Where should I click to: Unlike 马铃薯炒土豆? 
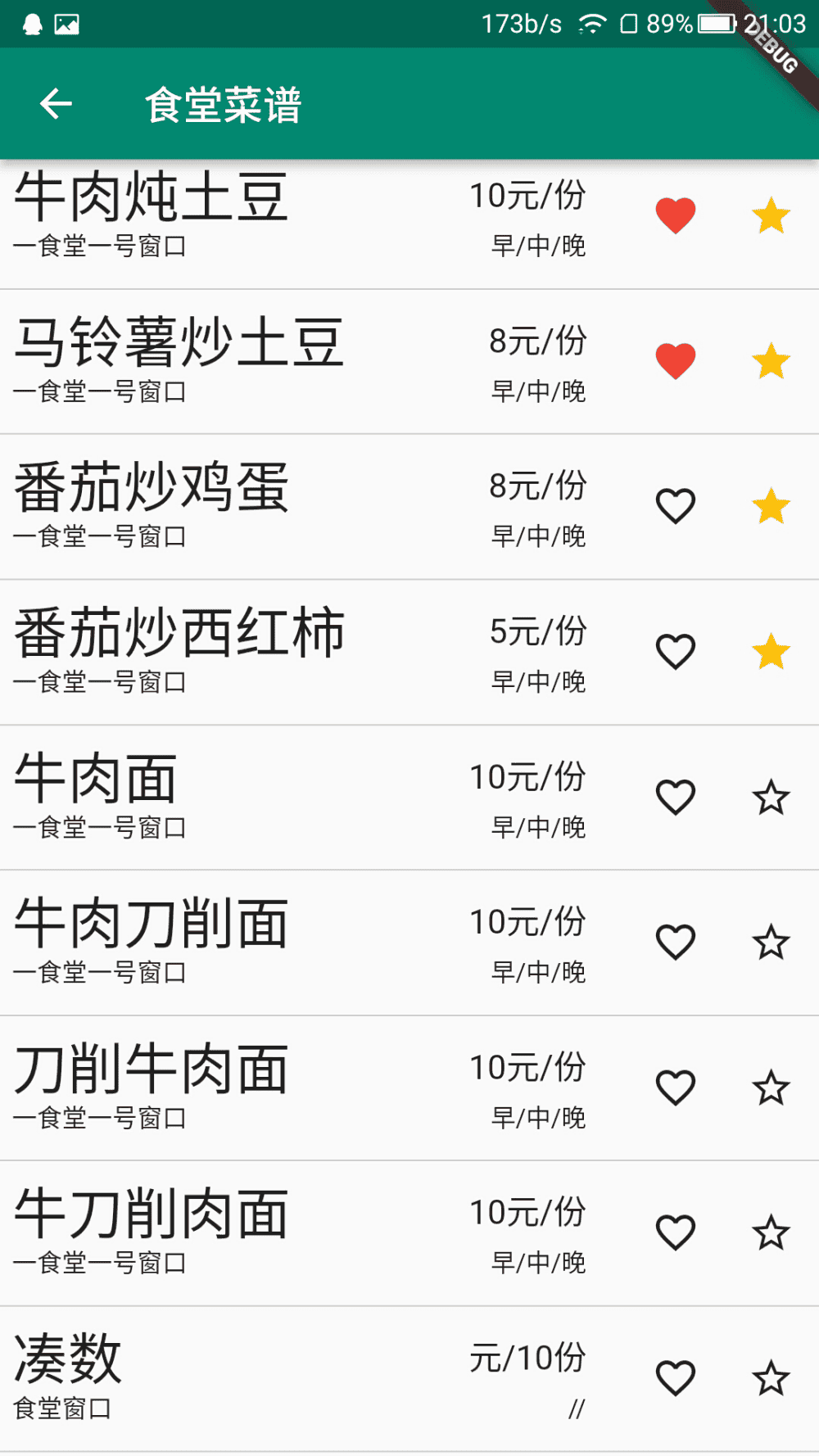click(x=676, y=361)
